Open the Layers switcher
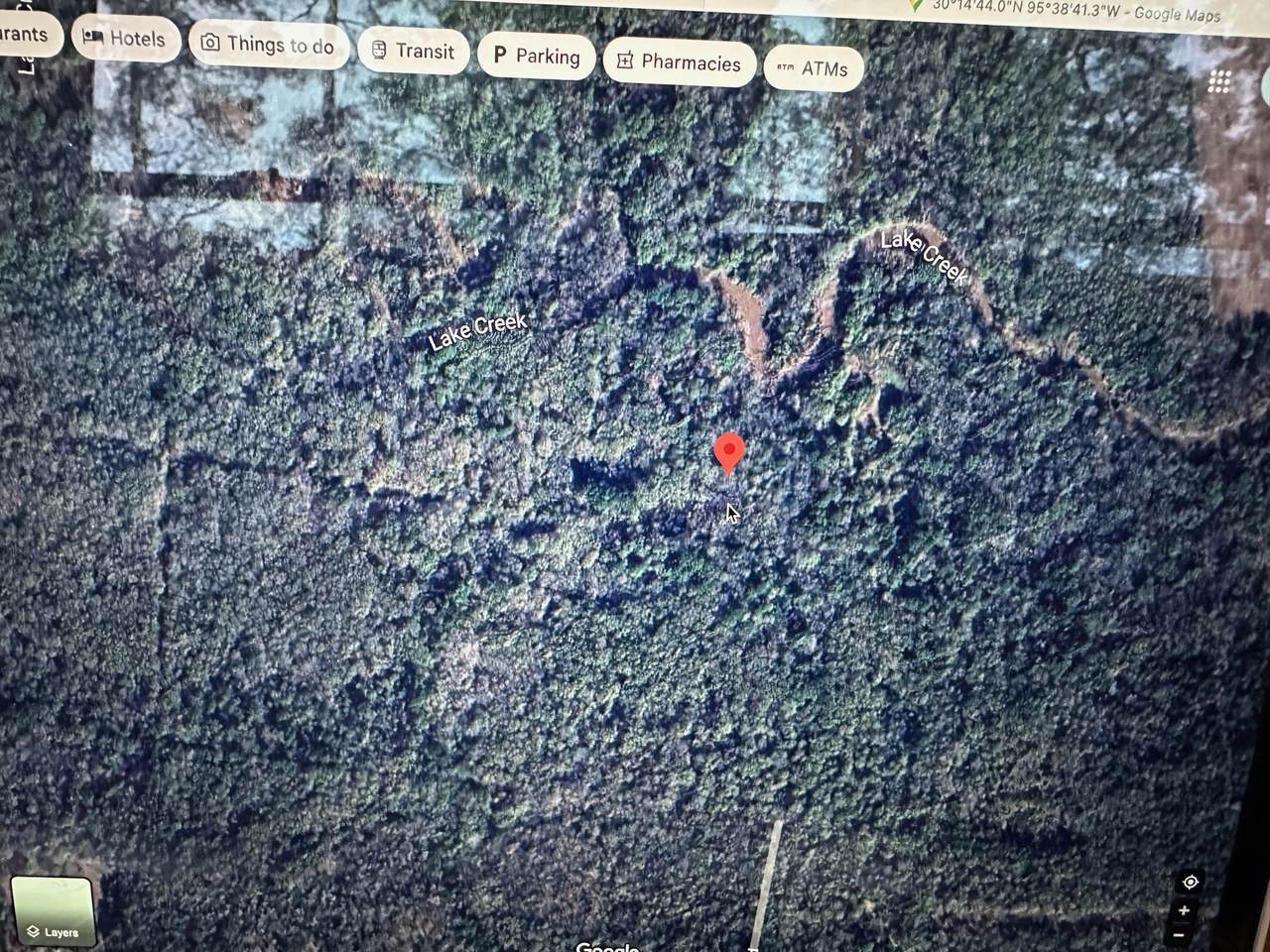Image resolution: width=1270 pixels, height=952 pixels. (52, 911)
